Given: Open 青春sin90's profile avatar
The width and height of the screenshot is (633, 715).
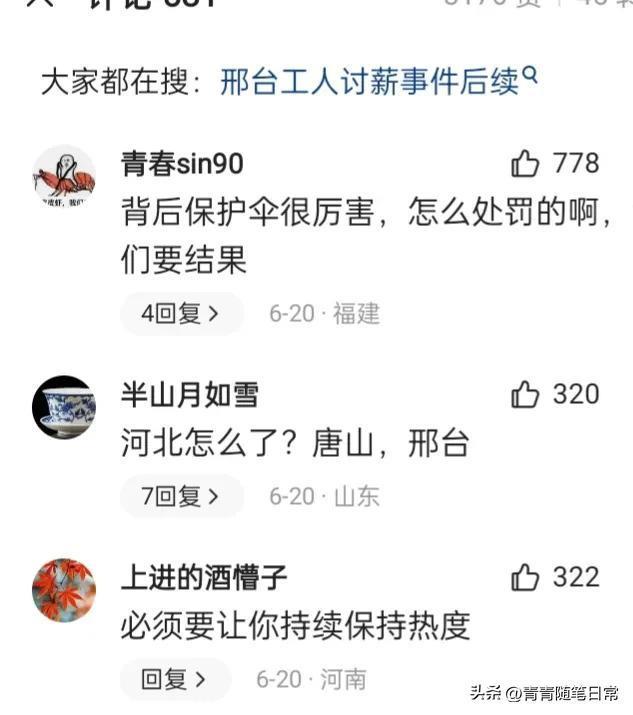Looking at the screenshot, I should click(64, 177).
